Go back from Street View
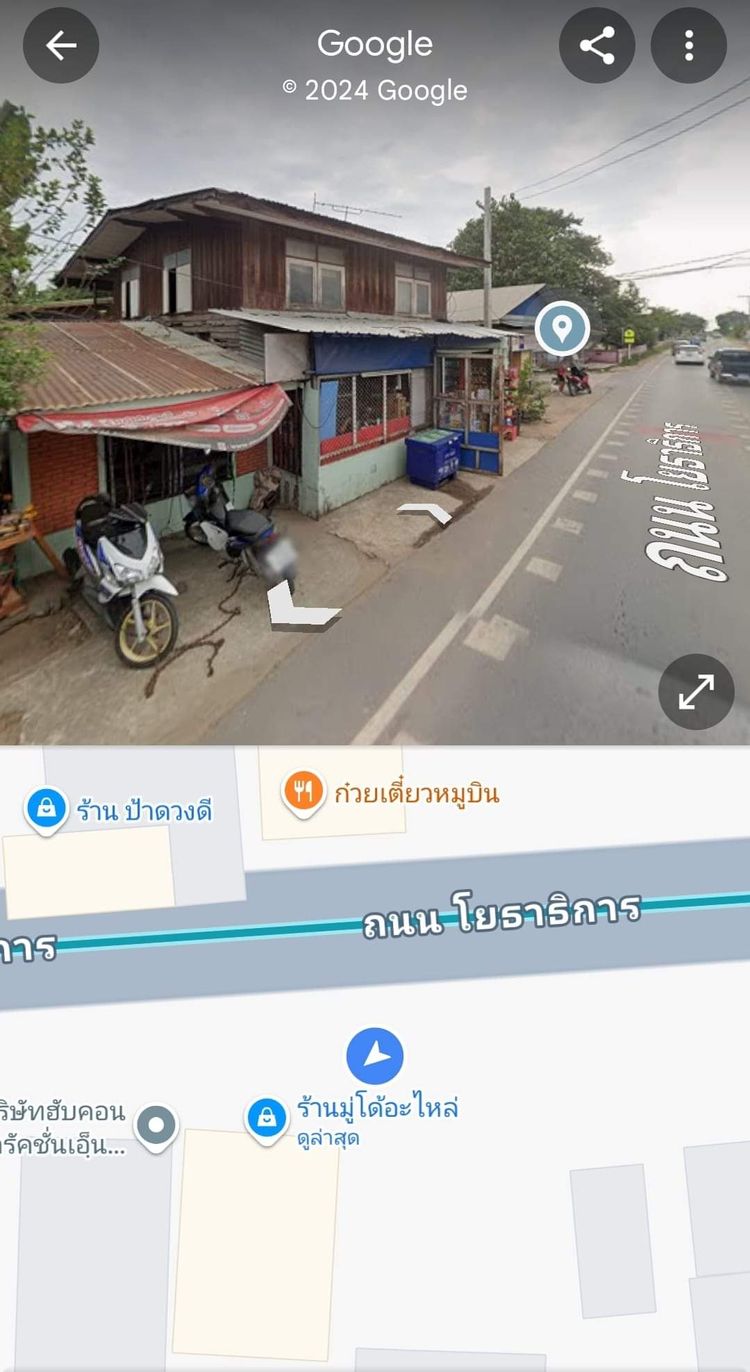 point(61,45)
